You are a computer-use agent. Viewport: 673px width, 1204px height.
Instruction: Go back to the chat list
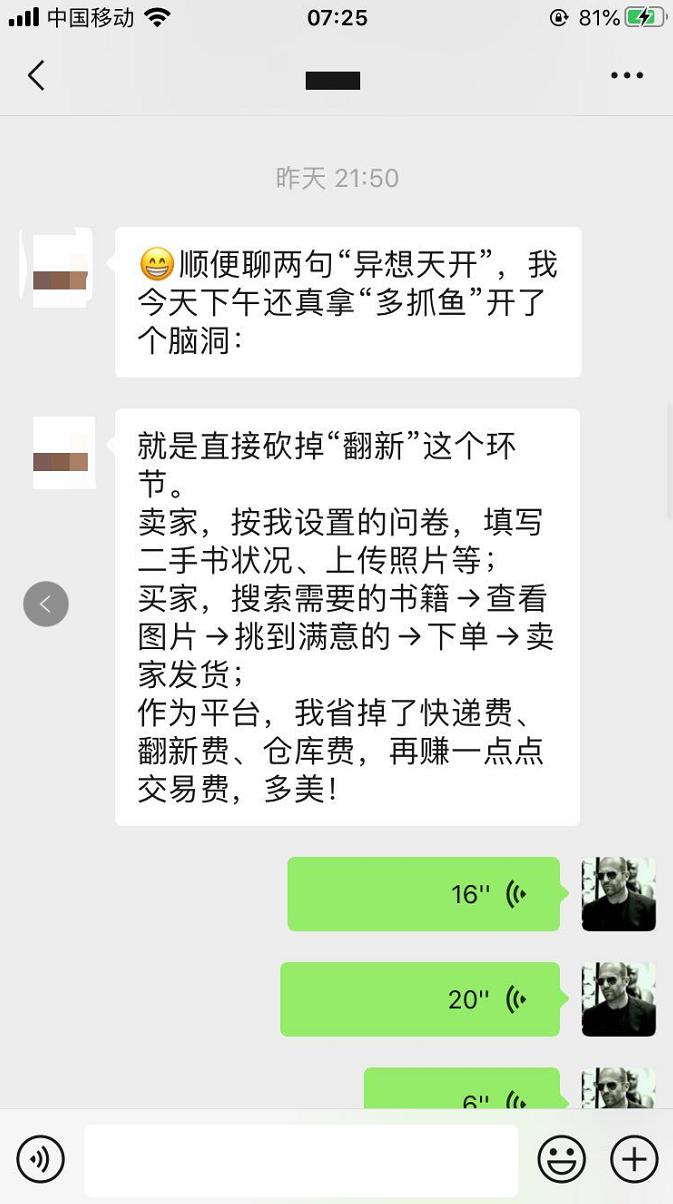click(37, 75)
